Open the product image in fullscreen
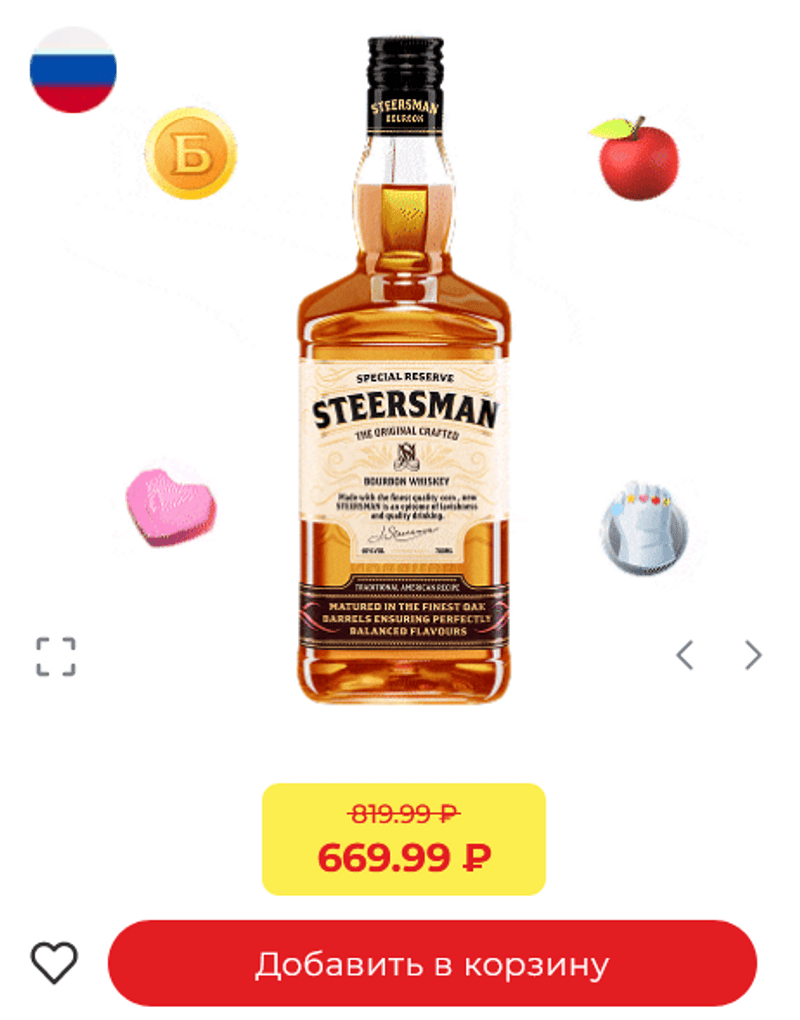 pos(56,656)
